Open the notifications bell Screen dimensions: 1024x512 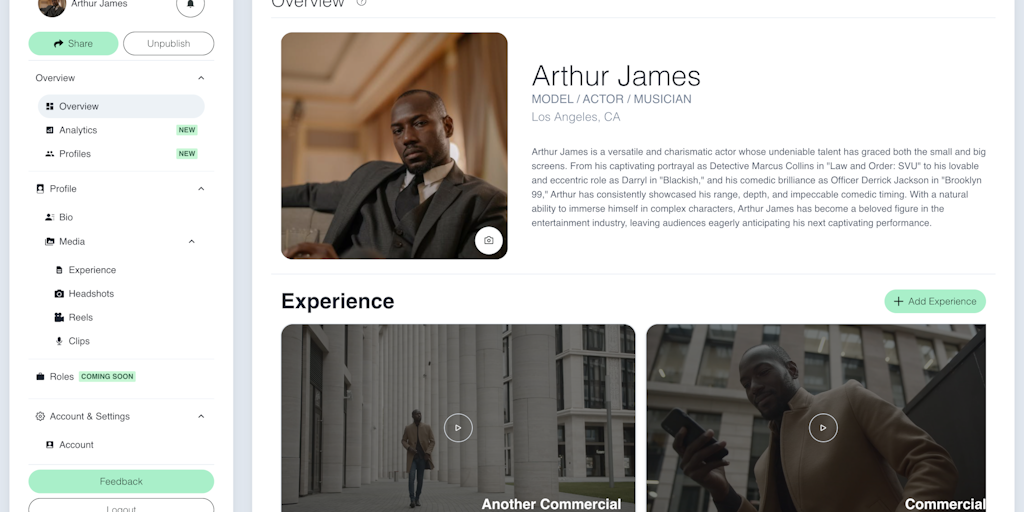point(190,5)
